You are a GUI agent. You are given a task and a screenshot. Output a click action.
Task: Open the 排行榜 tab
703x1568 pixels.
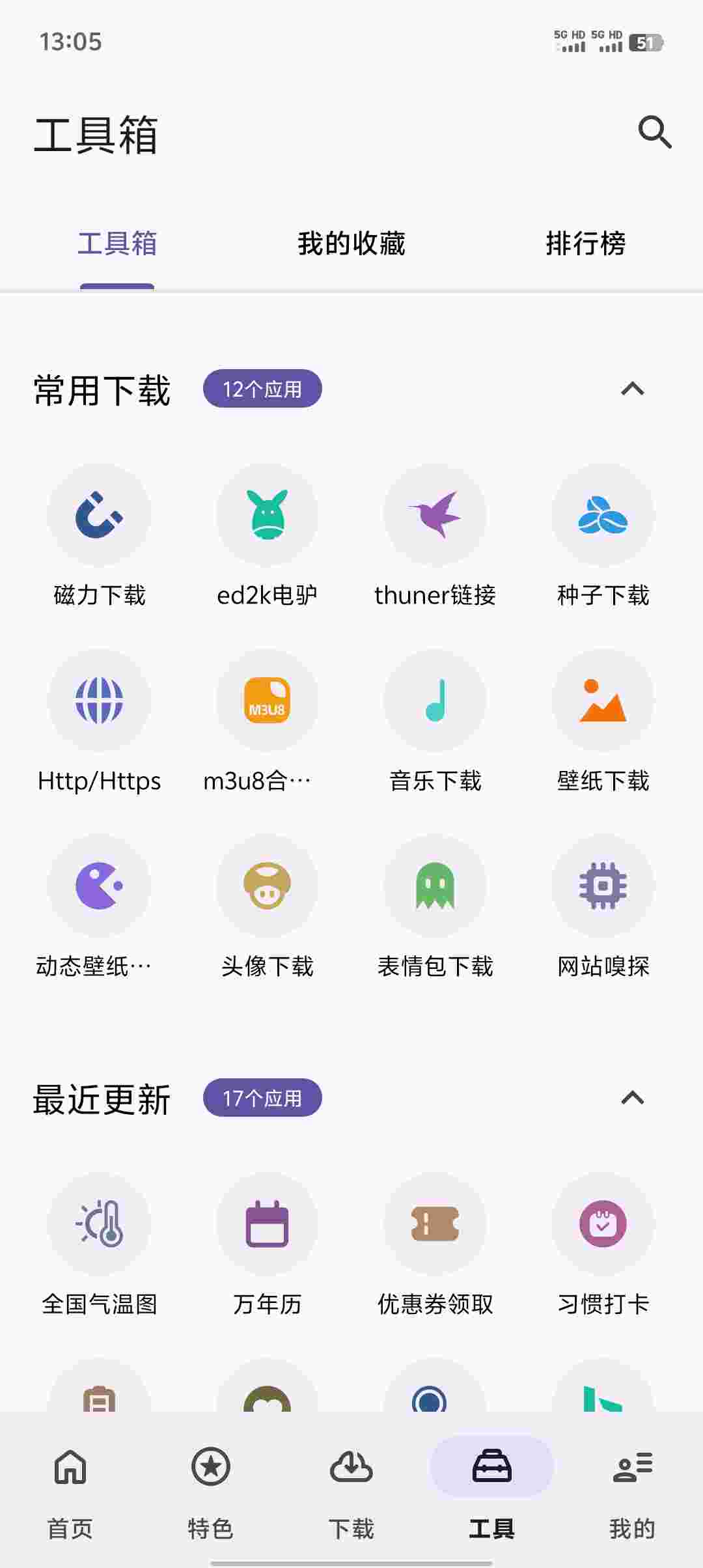tap(585, 244)
